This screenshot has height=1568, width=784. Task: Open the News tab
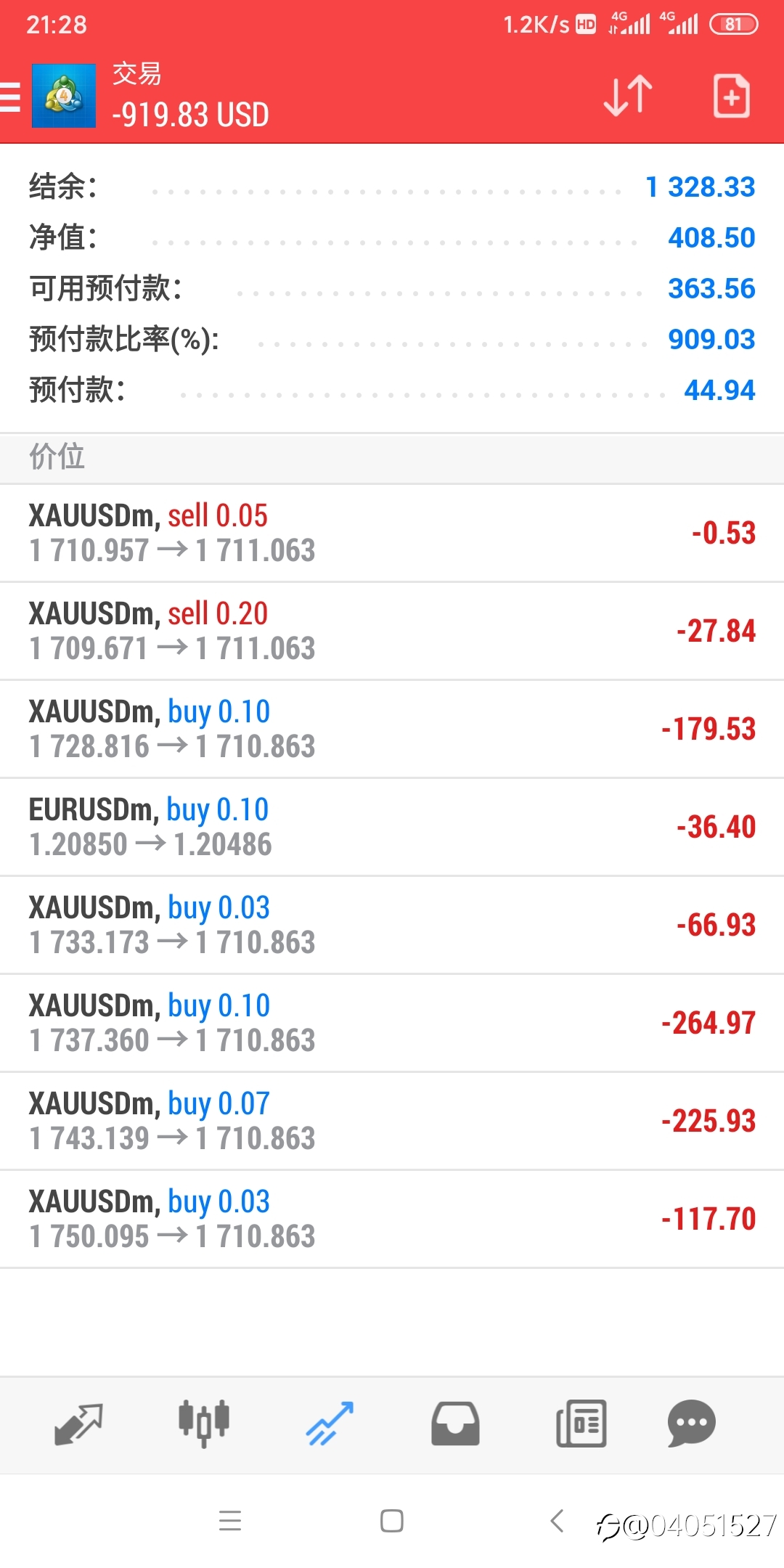point(581,1424)
